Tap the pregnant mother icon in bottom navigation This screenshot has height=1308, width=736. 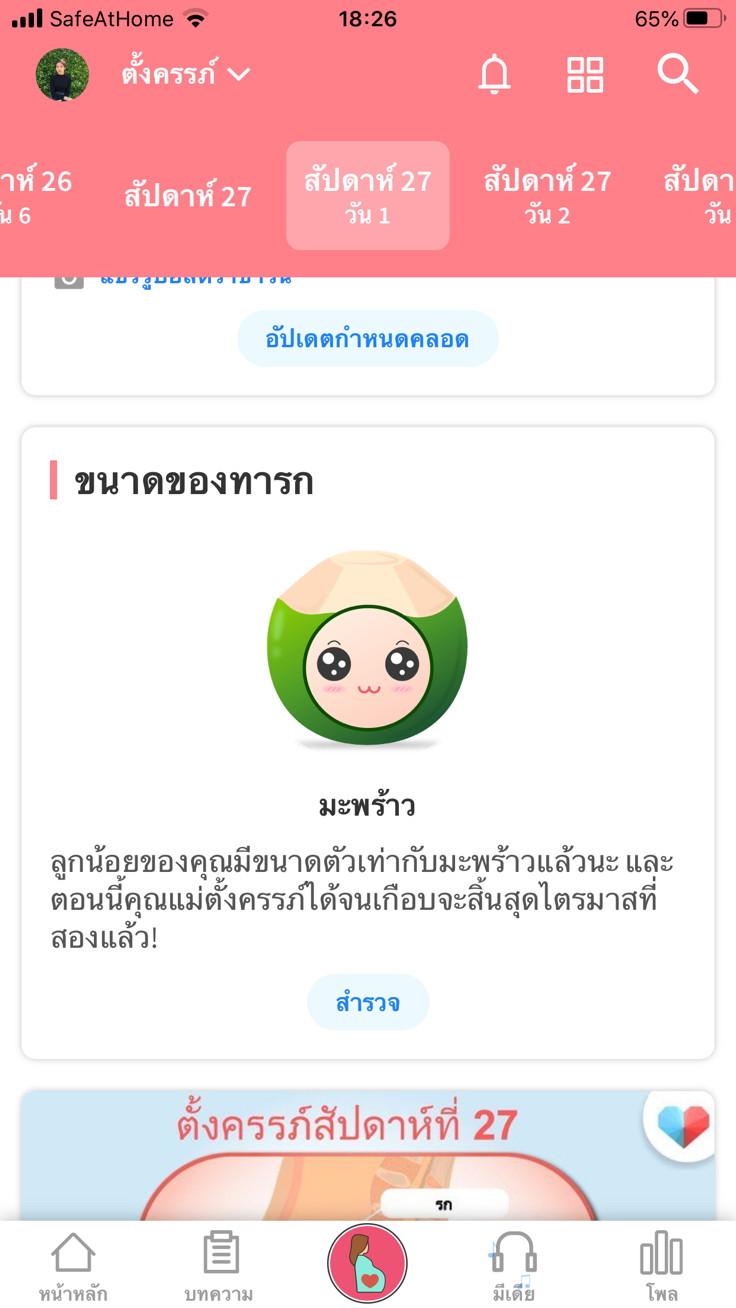click(368, 1264)
